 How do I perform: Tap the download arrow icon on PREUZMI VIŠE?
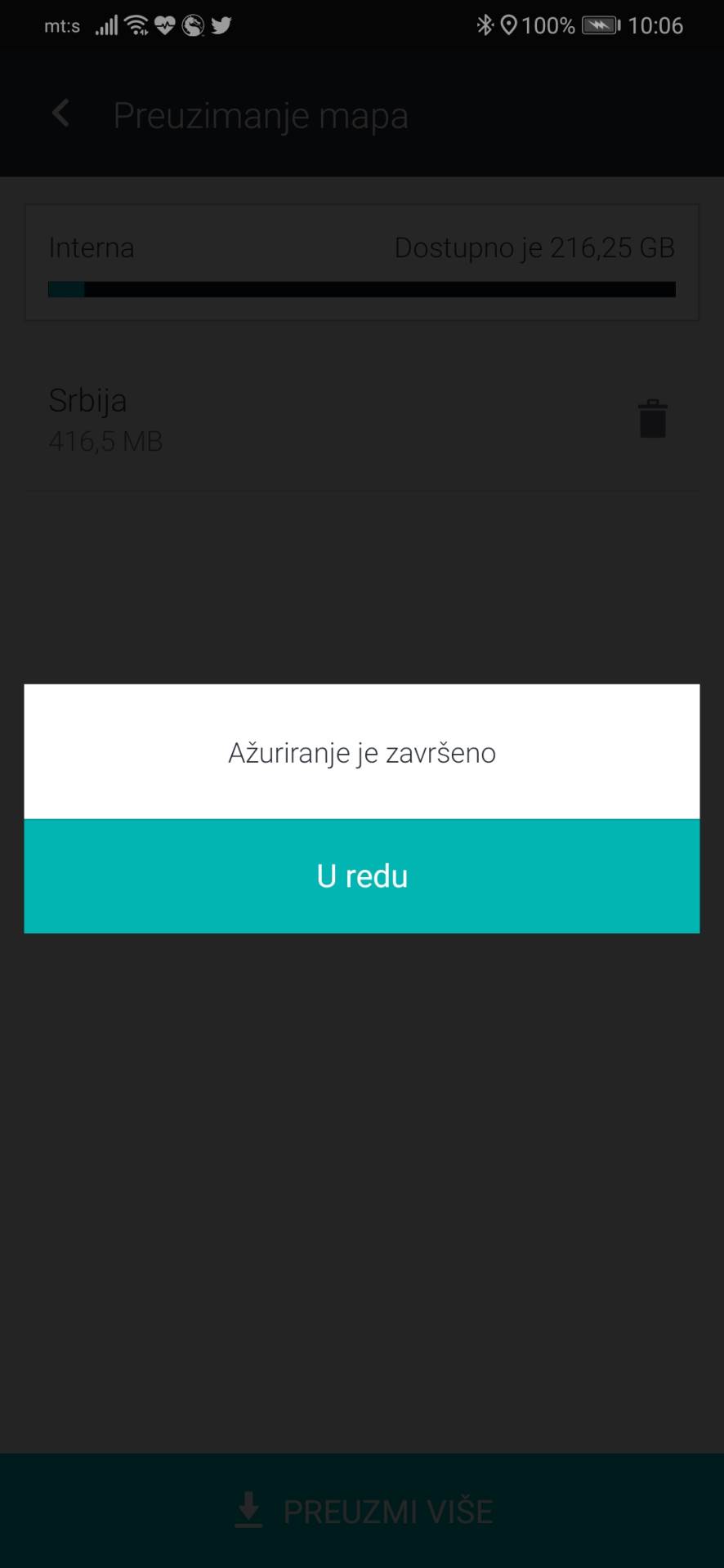(x=248, y=1510)
